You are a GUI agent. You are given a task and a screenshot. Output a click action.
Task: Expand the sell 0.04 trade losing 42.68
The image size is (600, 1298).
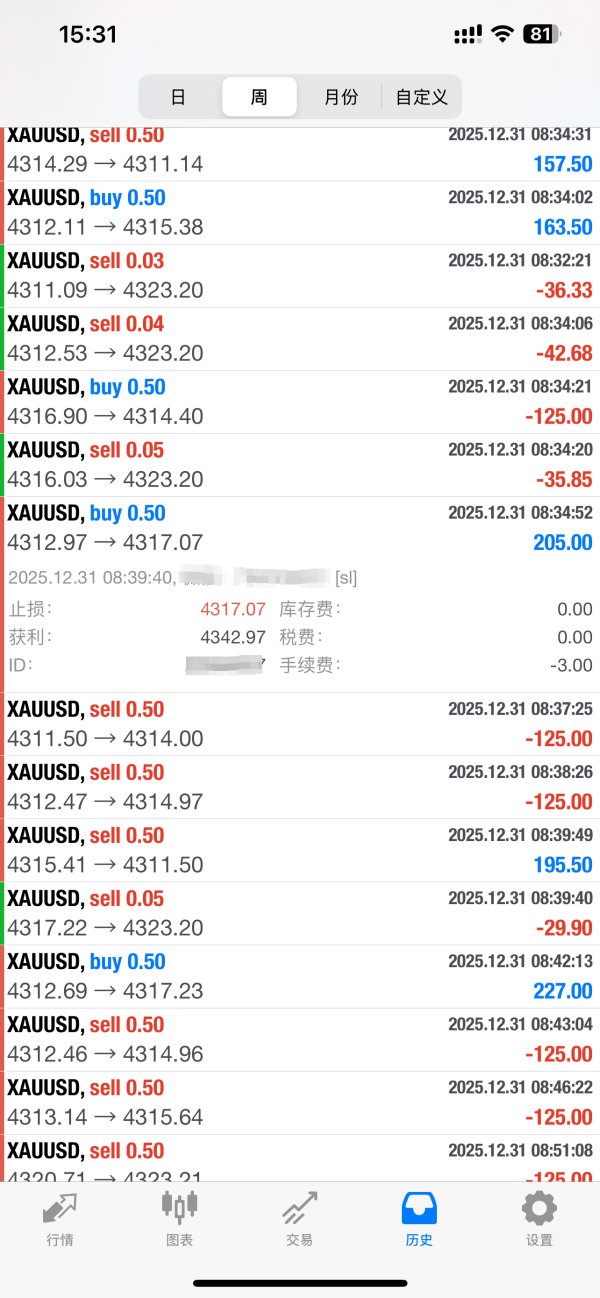tap(300, 338)
